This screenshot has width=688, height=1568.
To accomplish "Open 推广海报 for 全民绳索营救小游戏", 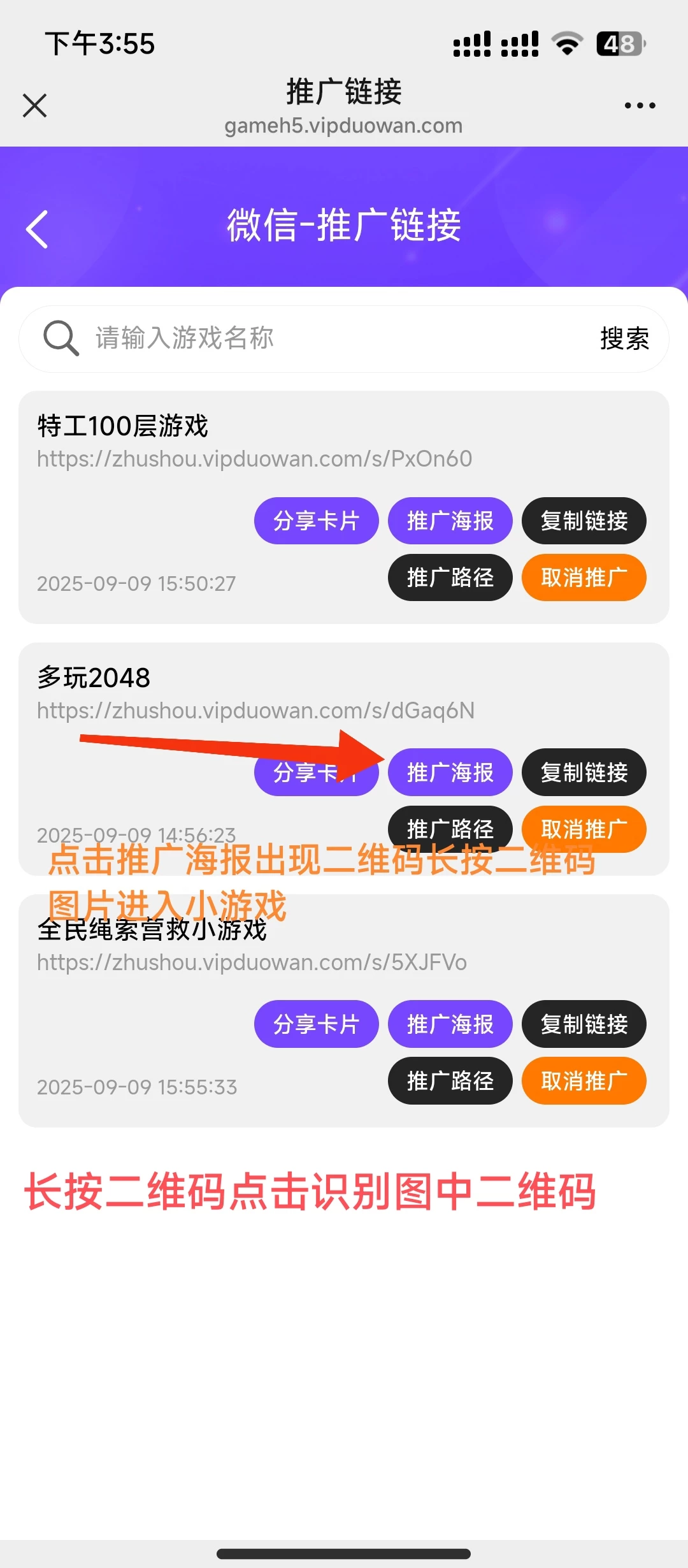I will [x=450, y=1024].
